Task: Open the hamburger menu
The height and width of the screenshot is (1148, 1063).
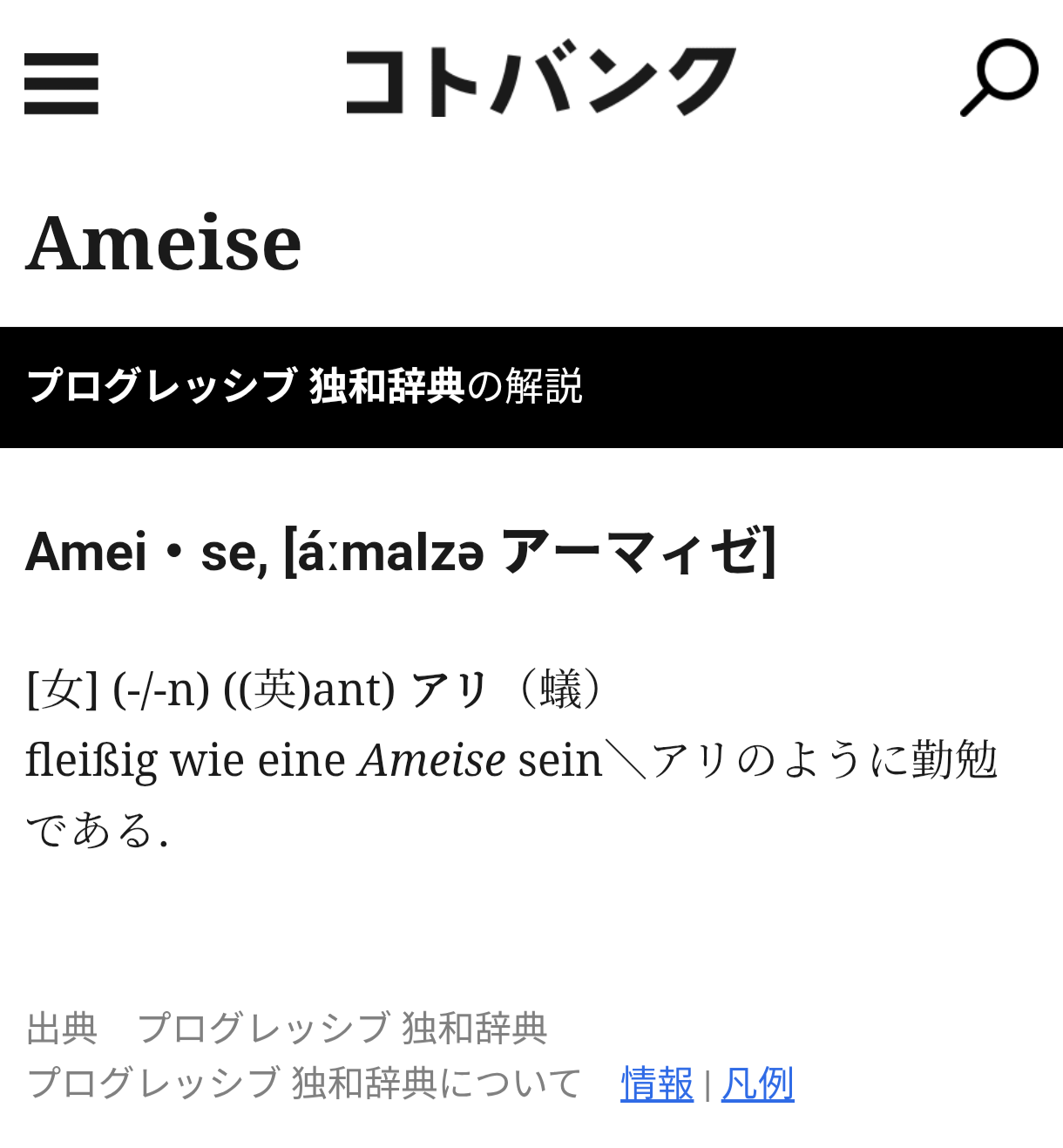Action: (x=61, y=84)
